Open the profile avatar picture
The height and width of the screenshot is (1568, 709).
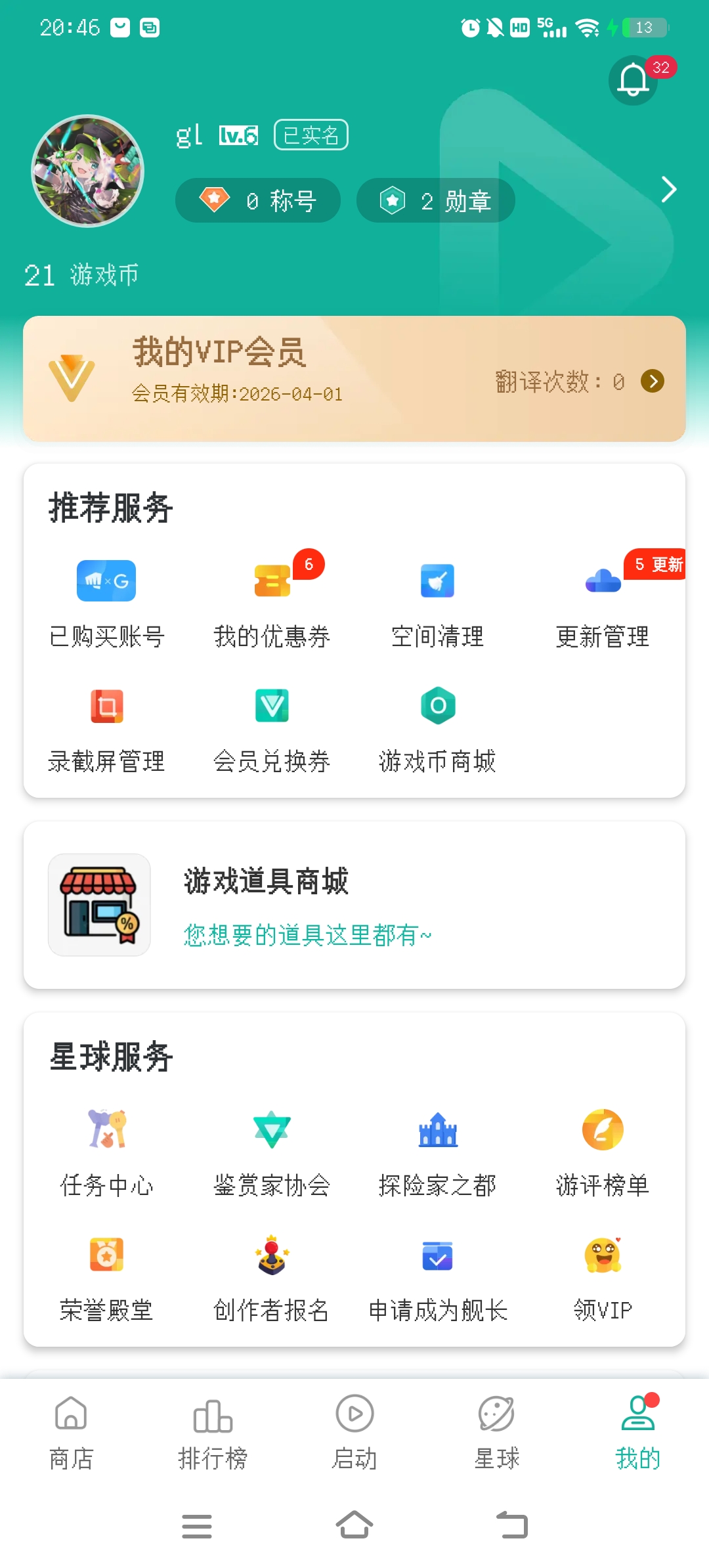(x=87, y=171)
